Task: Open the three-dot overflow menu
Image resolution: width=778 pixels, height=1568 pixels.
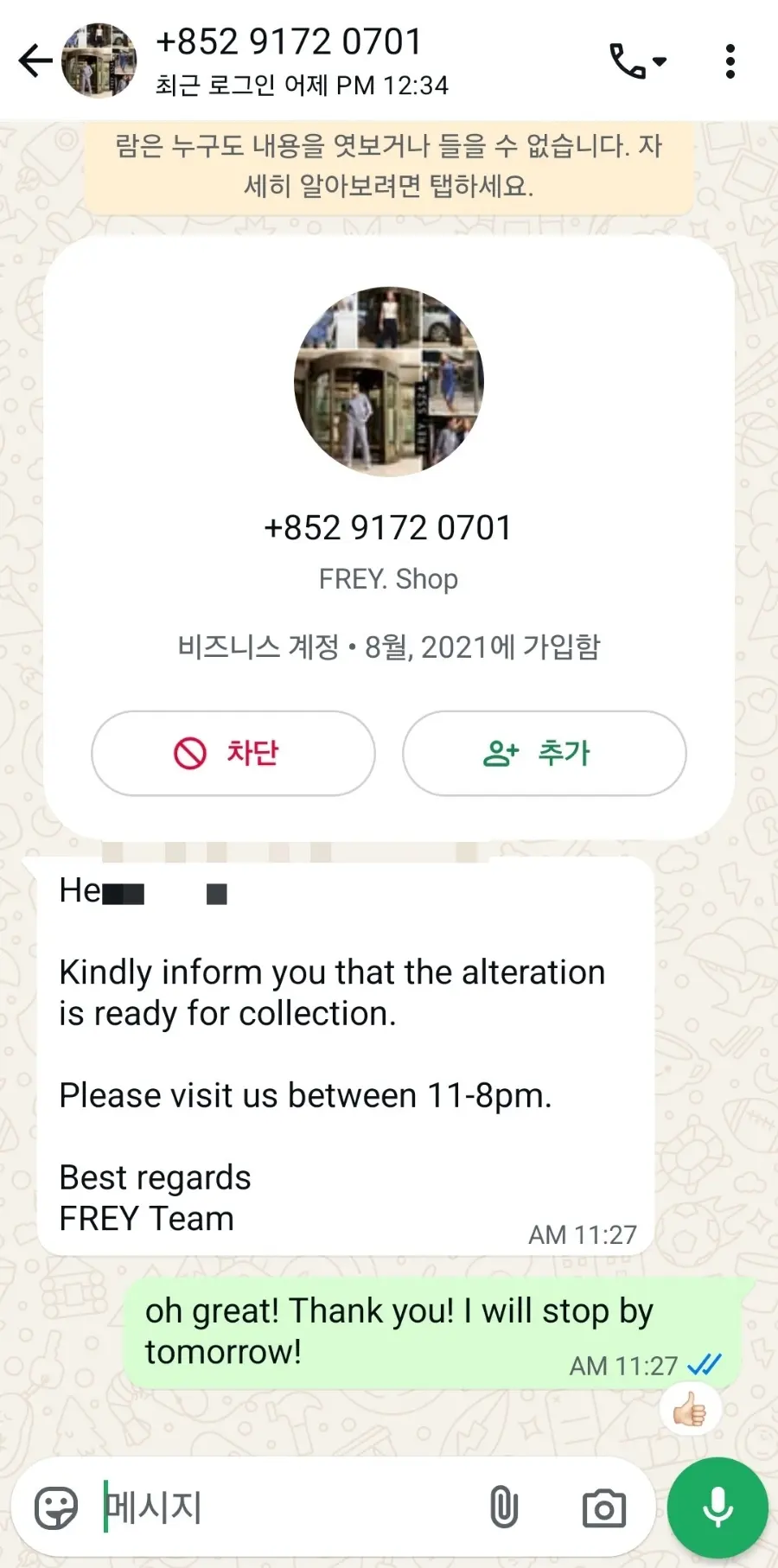Action: pyautogui.click(x=730, y=61)
